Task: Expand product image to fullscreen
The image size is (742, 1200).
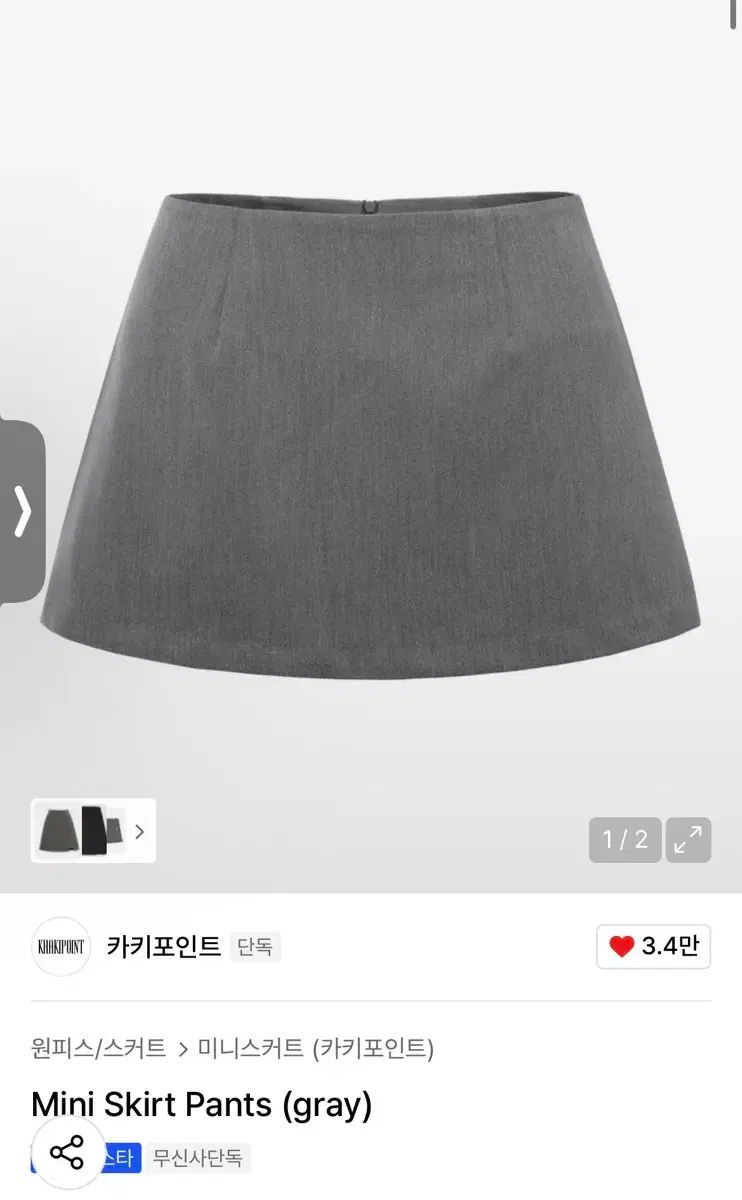Action: click(x=688, y=840)
